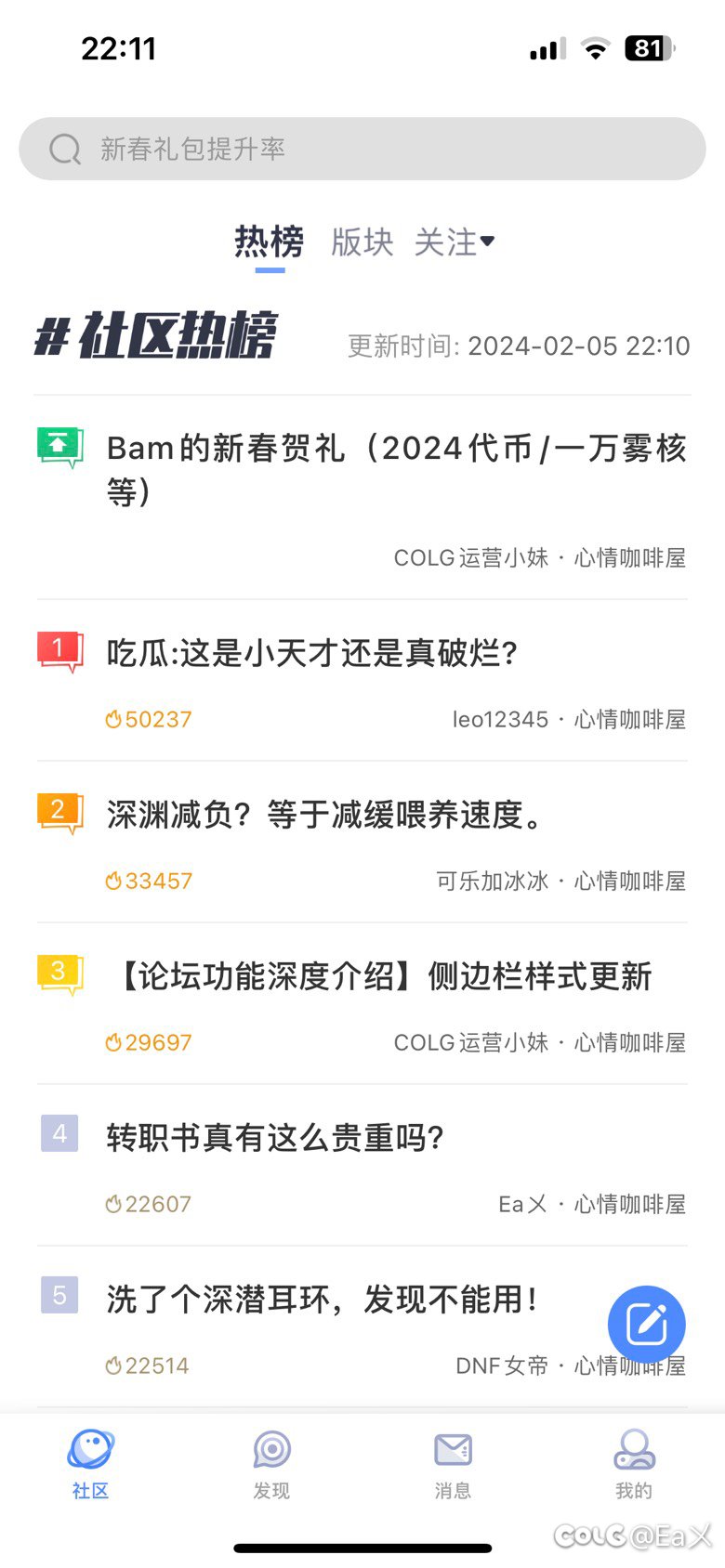Image resolution: width=725 pixels, height=1568 pixels.
Task: Compose a new post with the floating button
Action: coord(647,1325)
